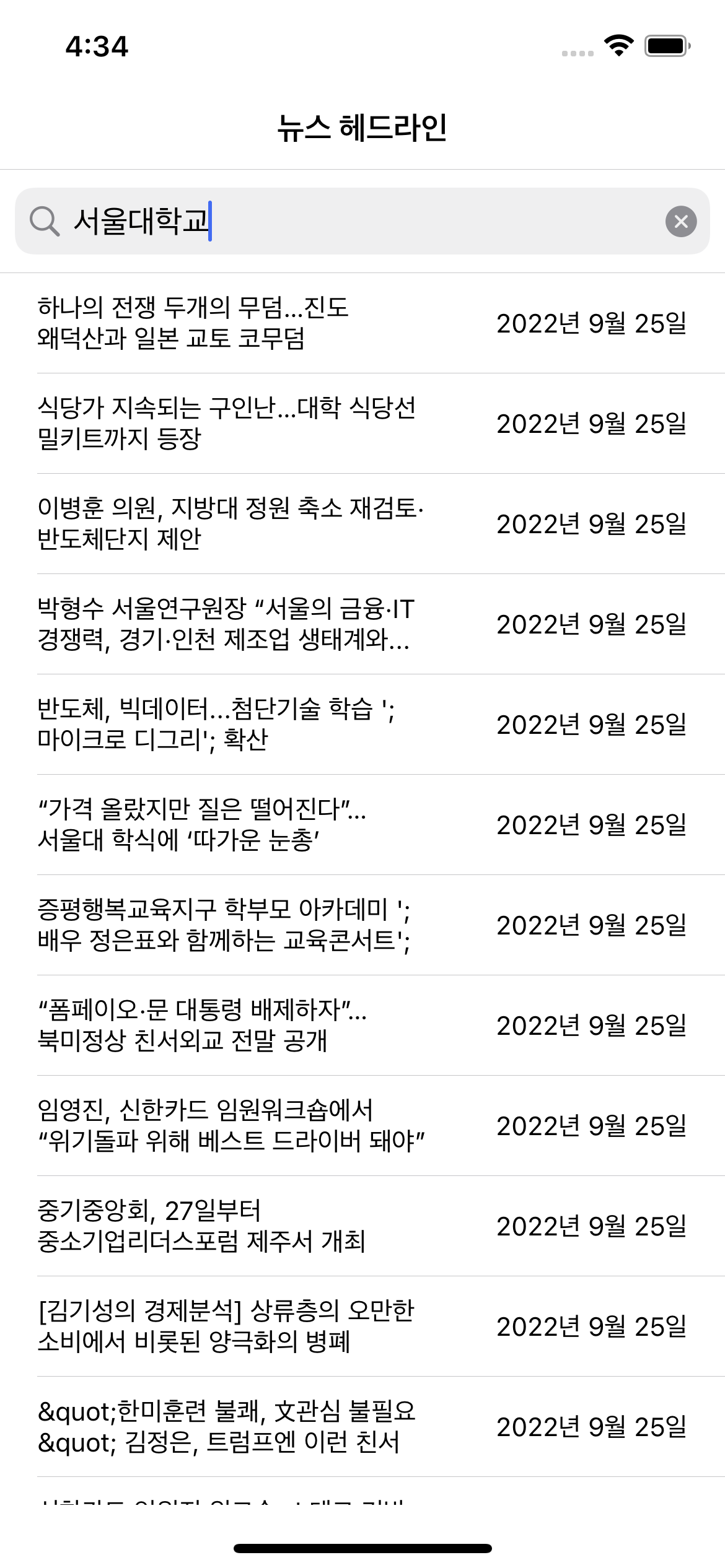This screenshot has width=725, height=1568.
Task: Clear the search text with the X button
Action: pyautogui.click(x=680, y=221)
